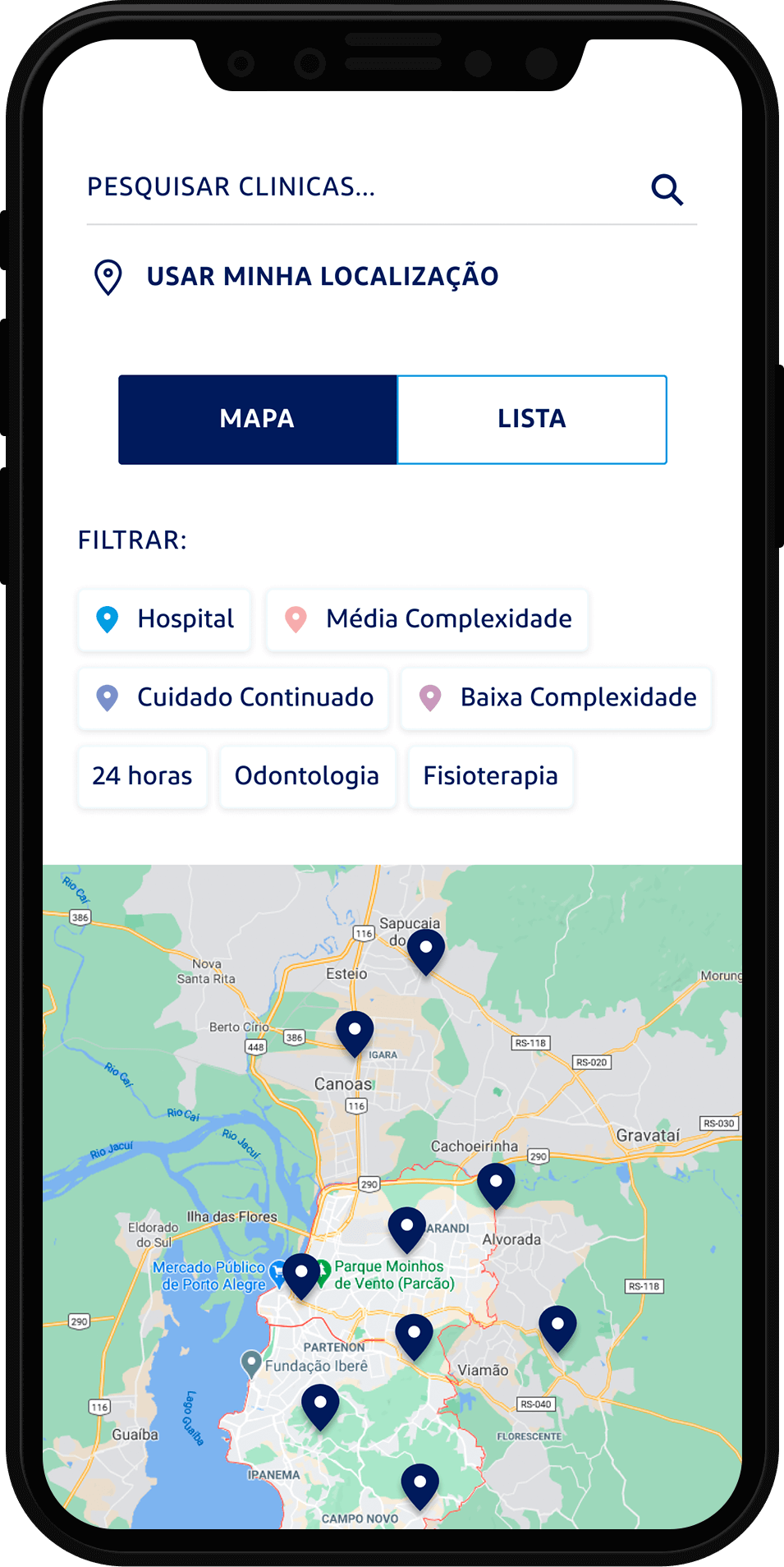Tap the Fisioterapia filter chip

click(x=490, y=776)
